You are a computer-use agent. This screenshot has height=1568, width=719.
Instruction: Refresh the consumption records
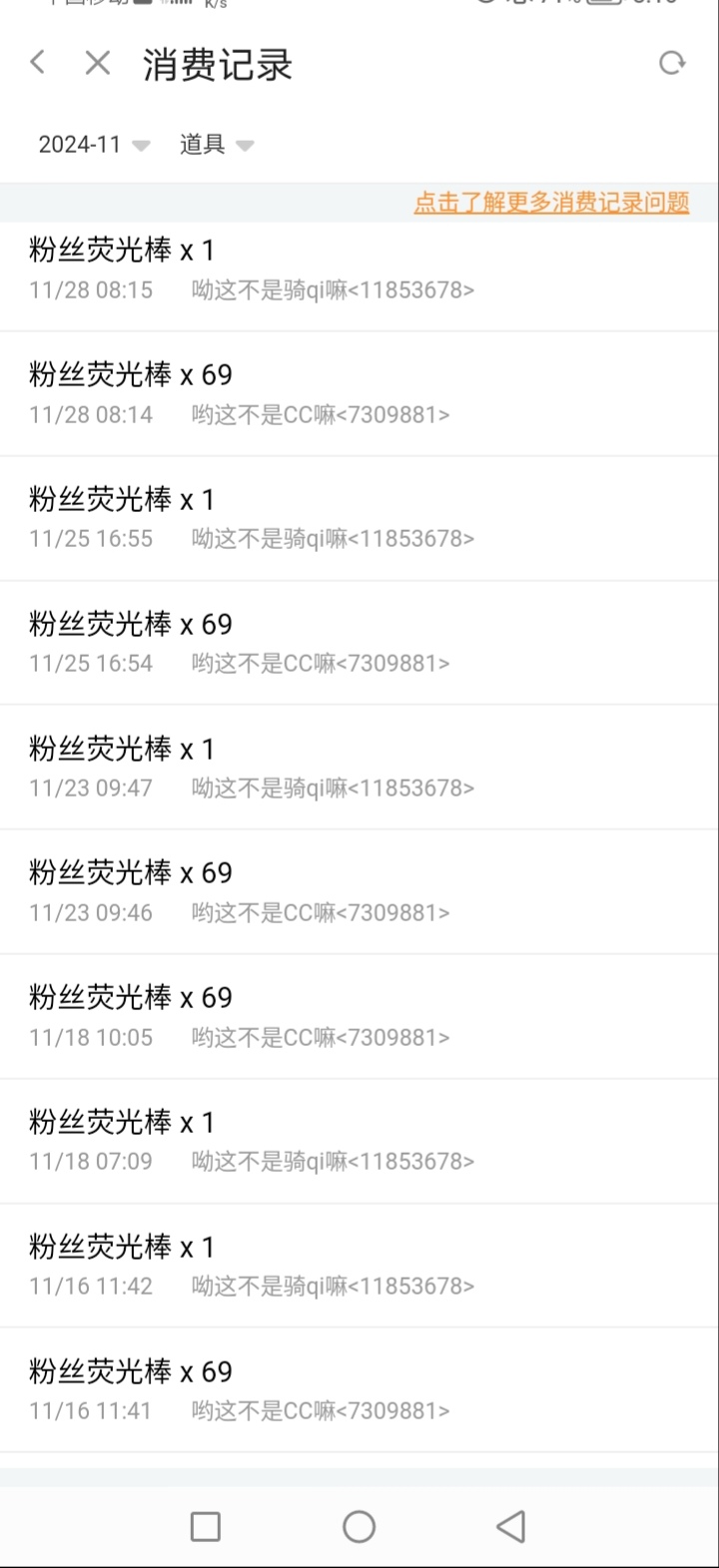click(672, 64)
